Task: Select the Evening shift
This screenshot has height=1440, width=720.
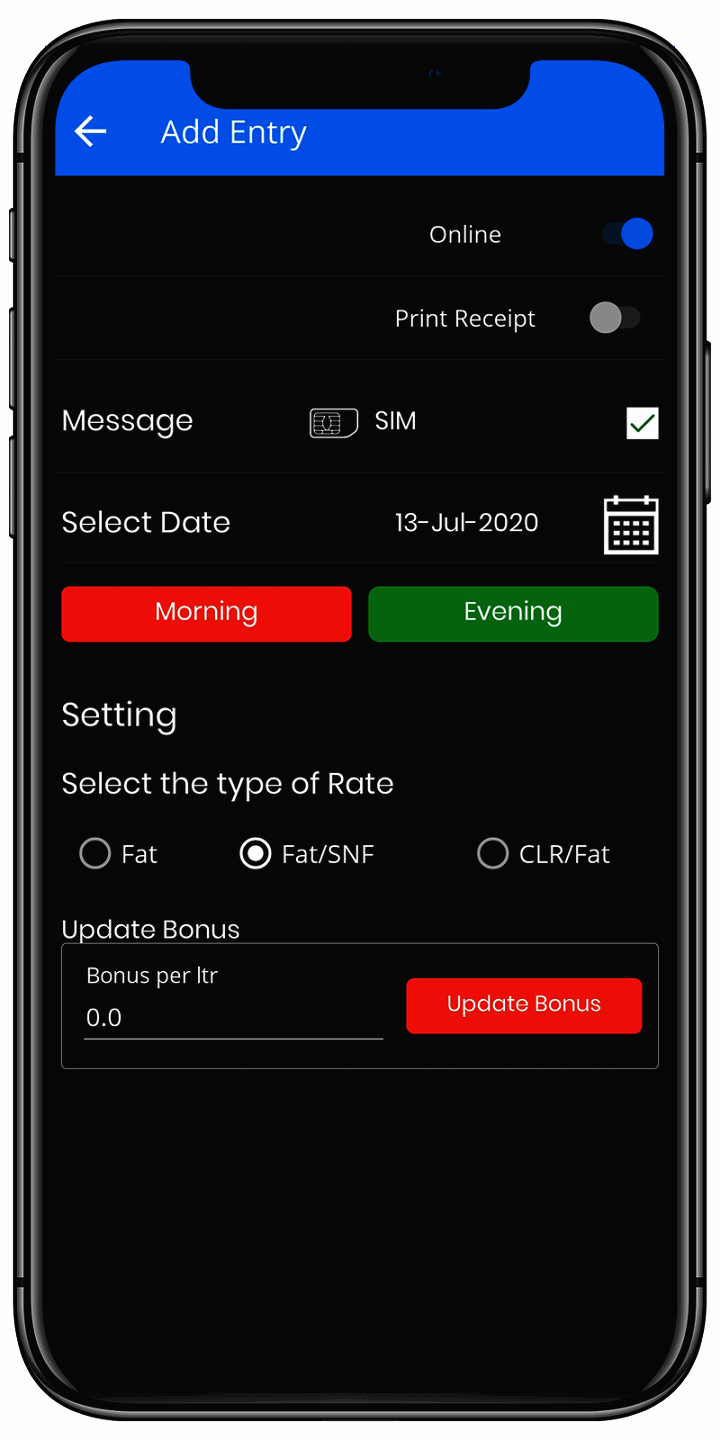Action: pos(513,613)
